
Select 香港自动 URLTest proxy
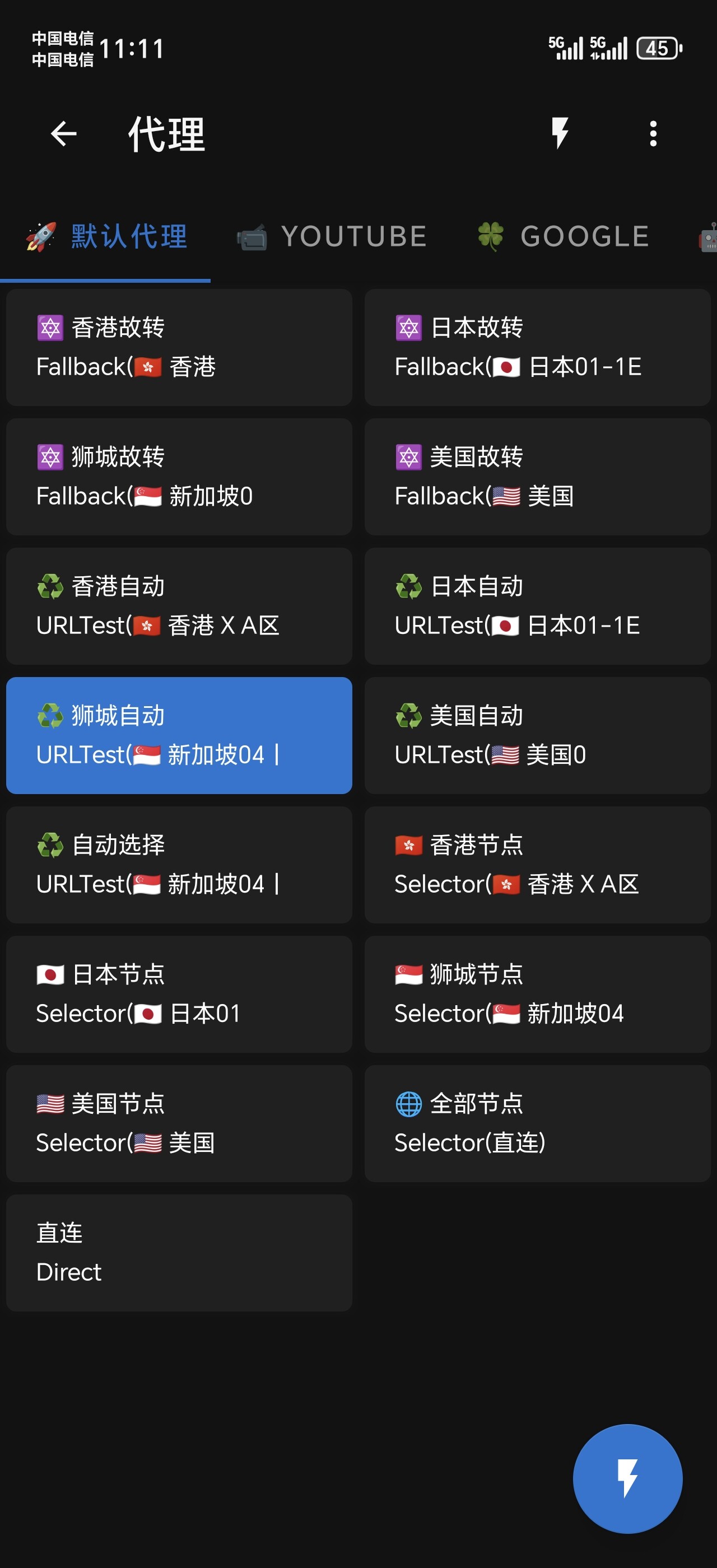[179, 606]
